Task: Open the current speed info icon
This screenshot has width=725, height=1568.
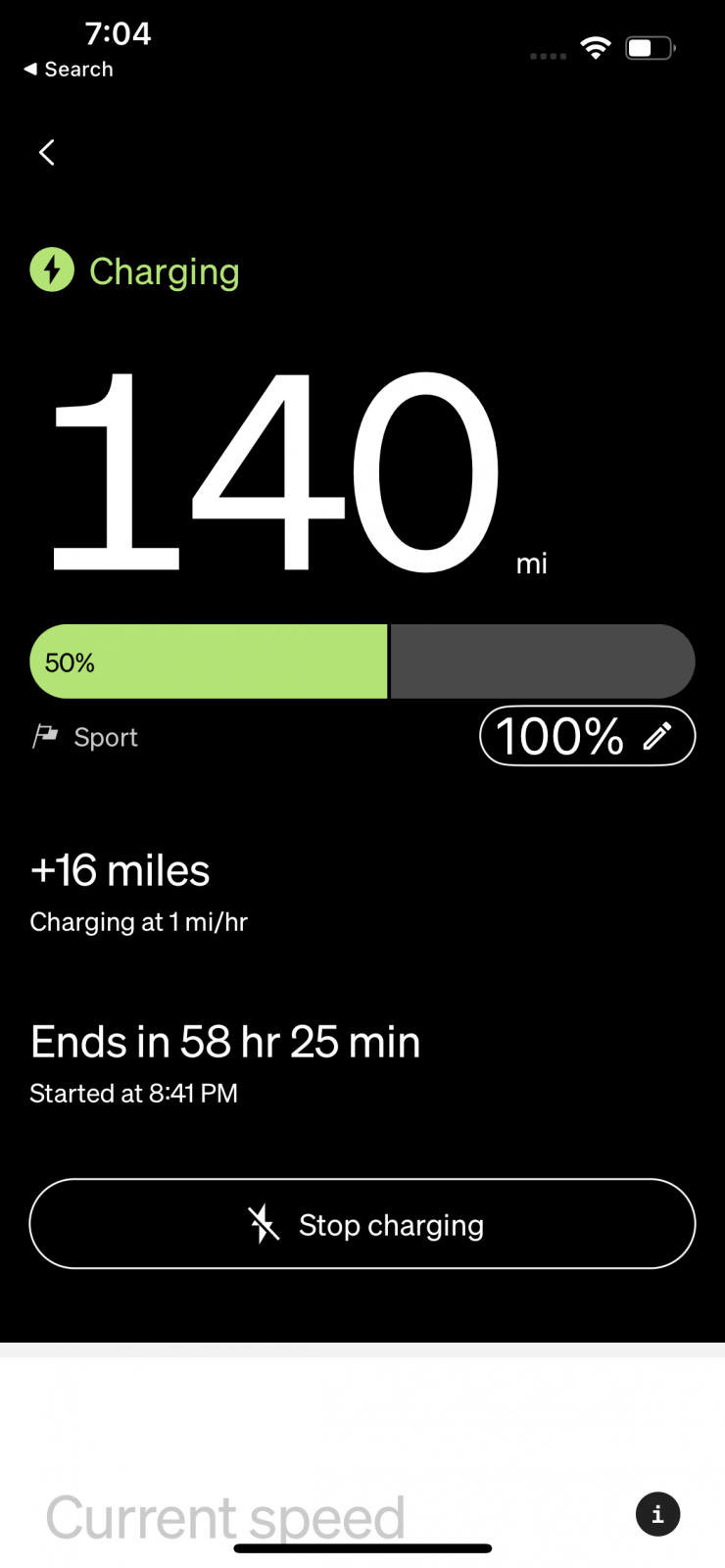Action: pyautogui.click(x=657, y=1514)
